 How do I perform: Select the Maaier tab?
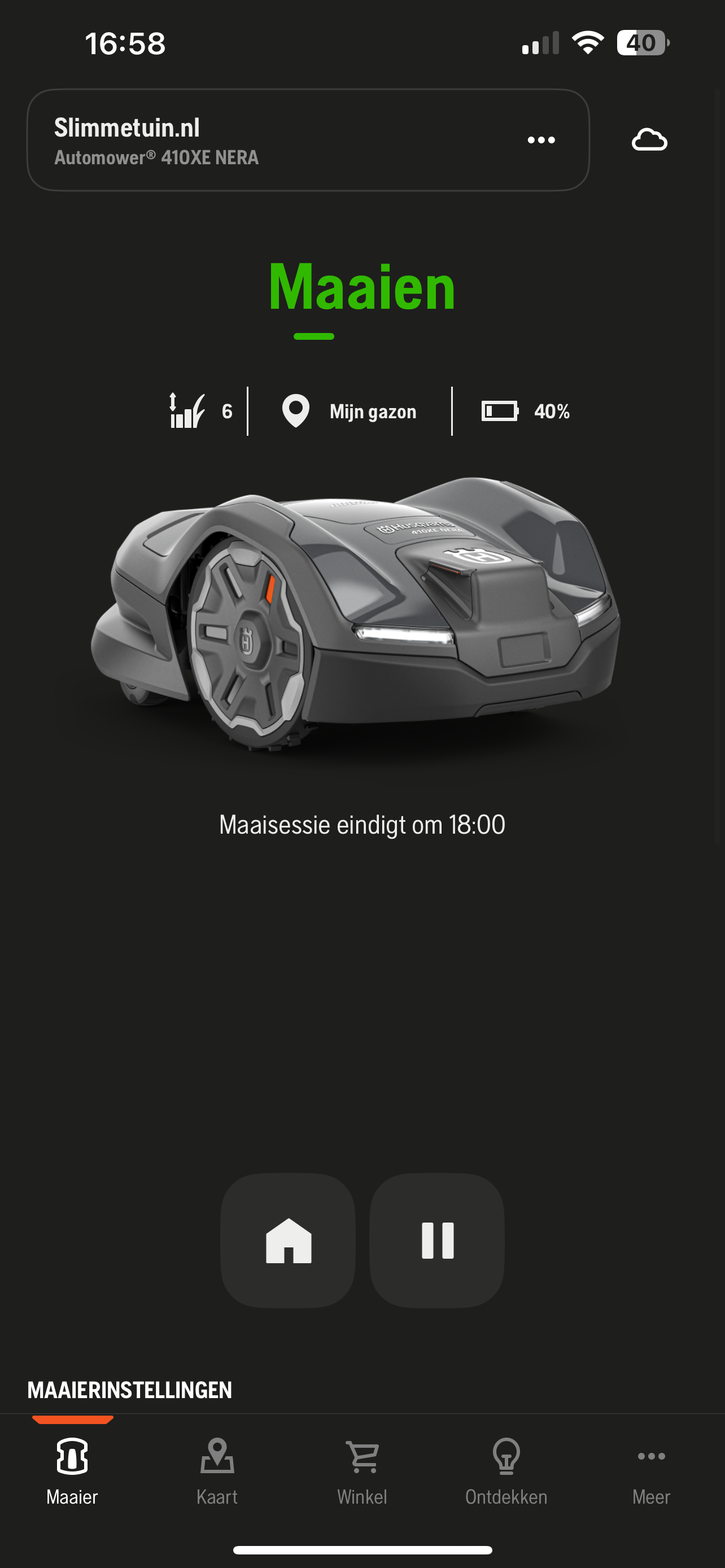72,1471
